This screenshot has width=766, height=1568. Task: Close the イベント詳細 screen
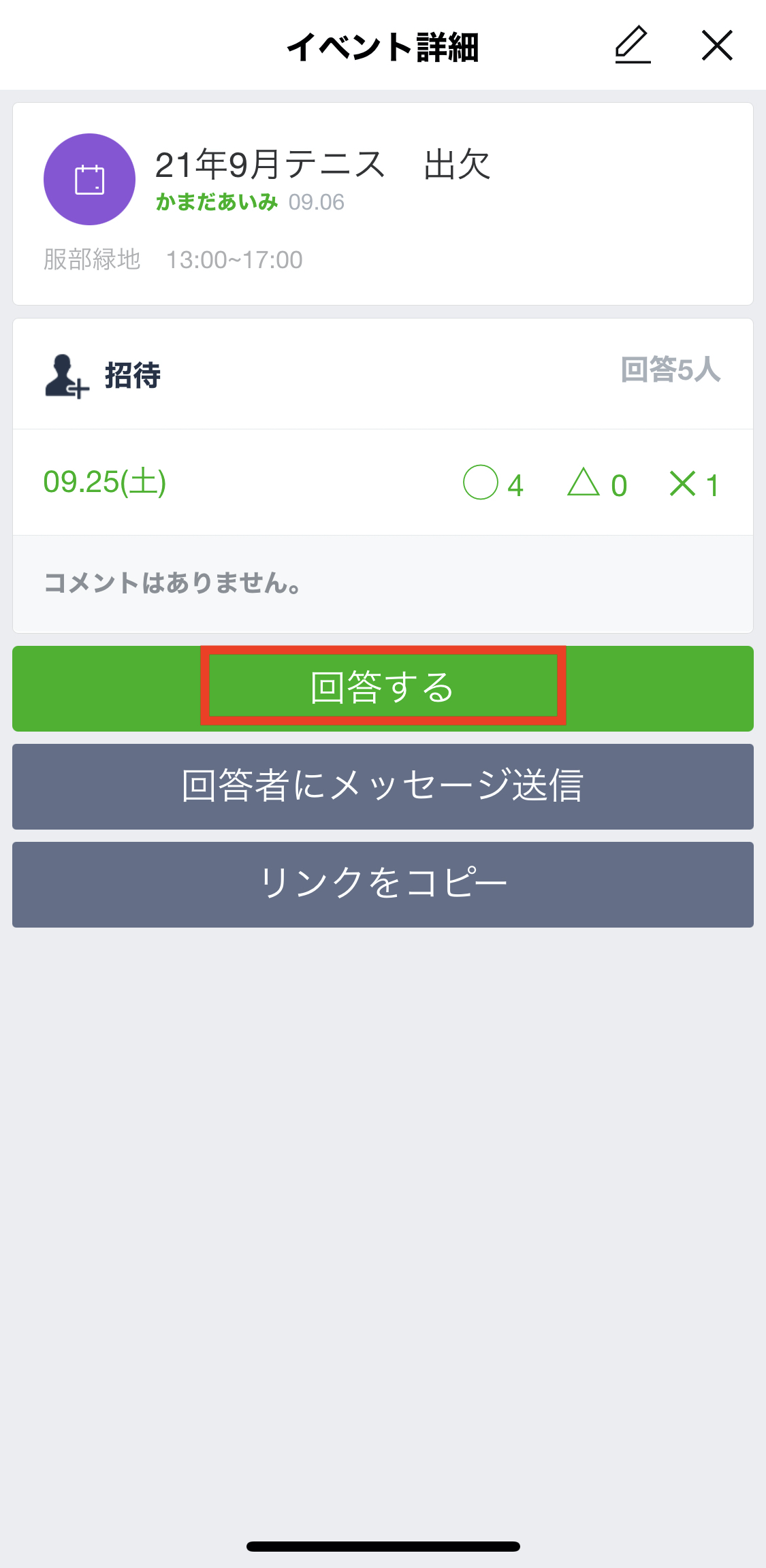coord(717,46)
